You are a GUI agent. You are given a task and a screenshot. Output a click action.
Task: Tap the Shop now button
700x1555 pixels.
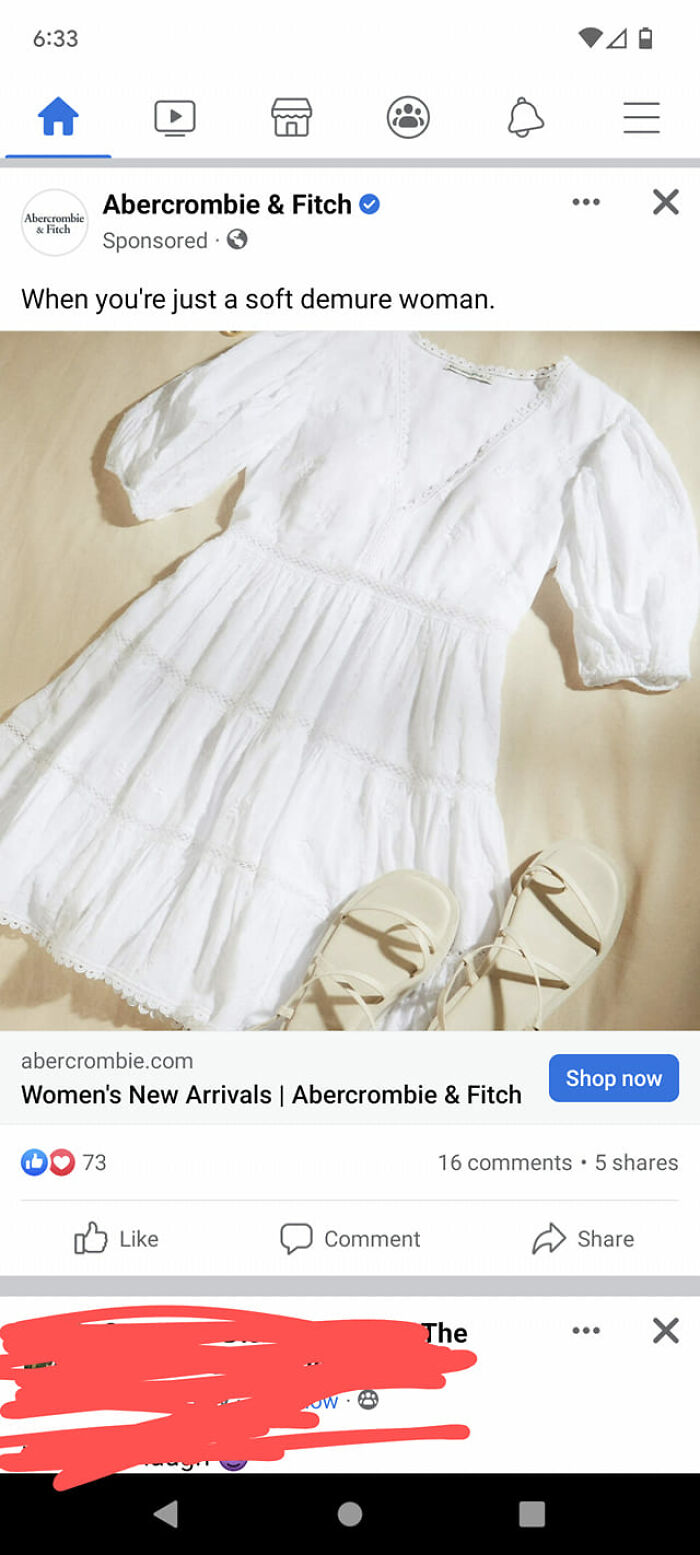pyautogui.click(x=614, y=1078)
